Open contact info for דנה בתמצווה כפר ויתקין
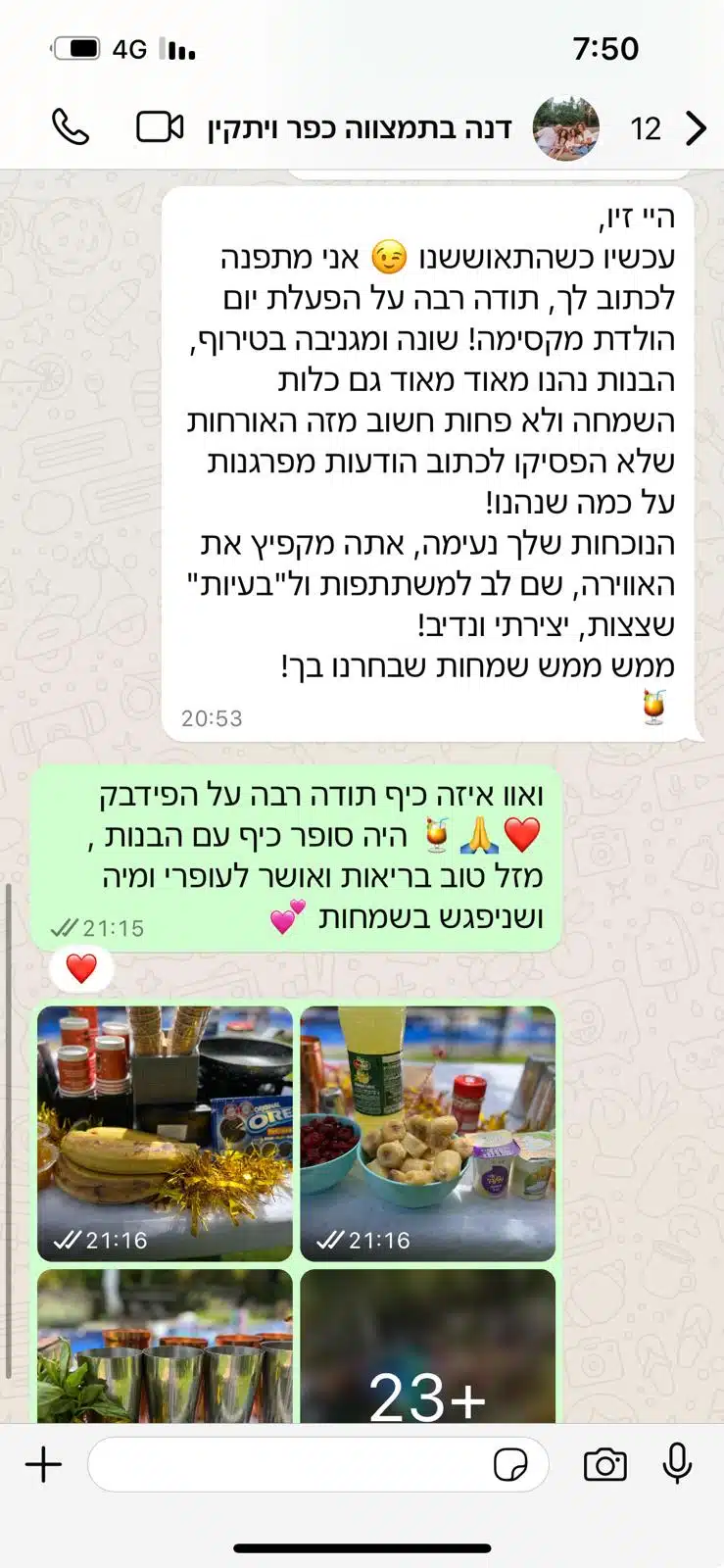Screen dimensions: 724x1568 (360, 128)
